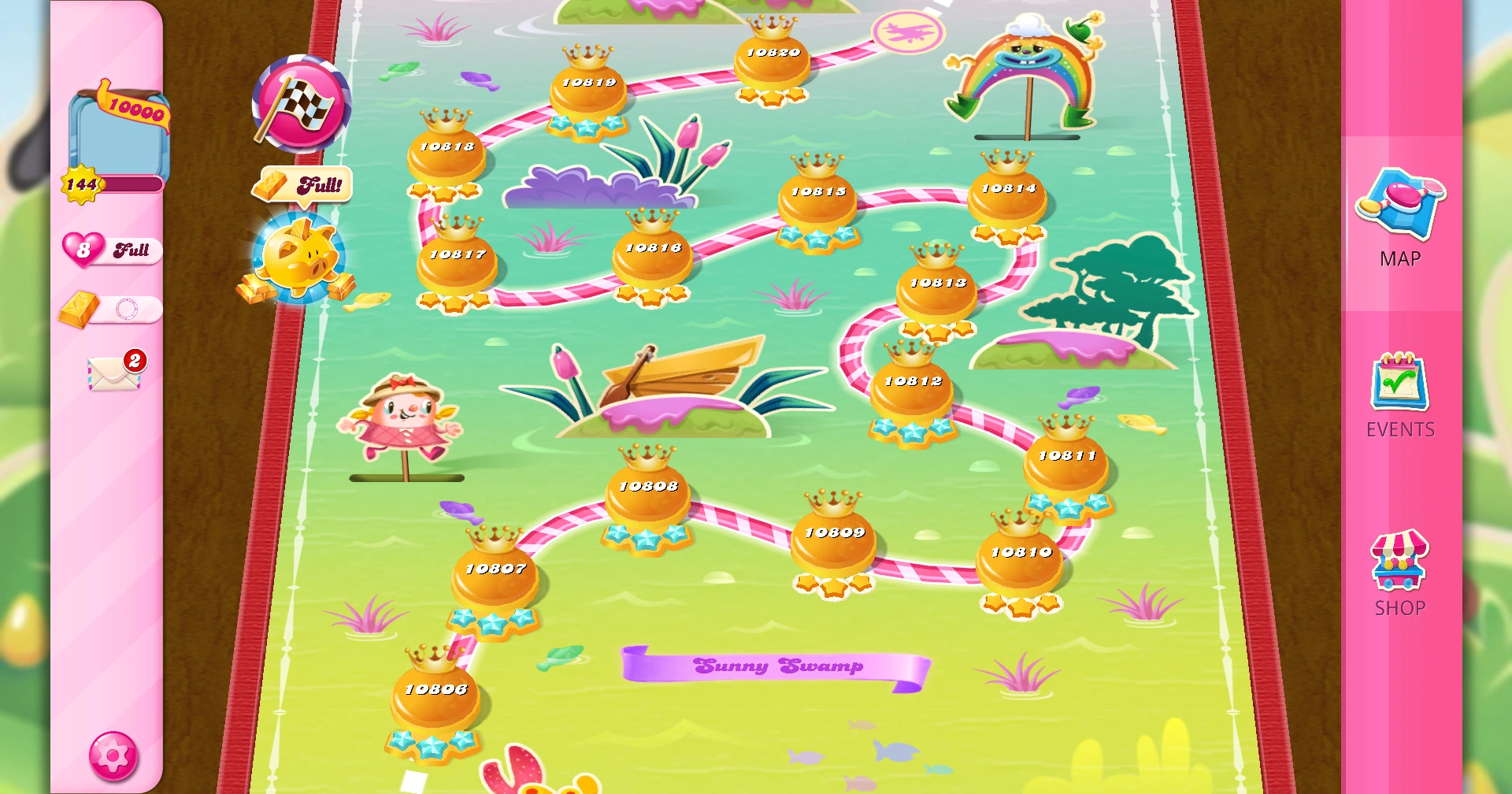This screenshot has height=794, width=1512.
Task: Open the mailbox with 2 messages
Action: click(114, 373)
